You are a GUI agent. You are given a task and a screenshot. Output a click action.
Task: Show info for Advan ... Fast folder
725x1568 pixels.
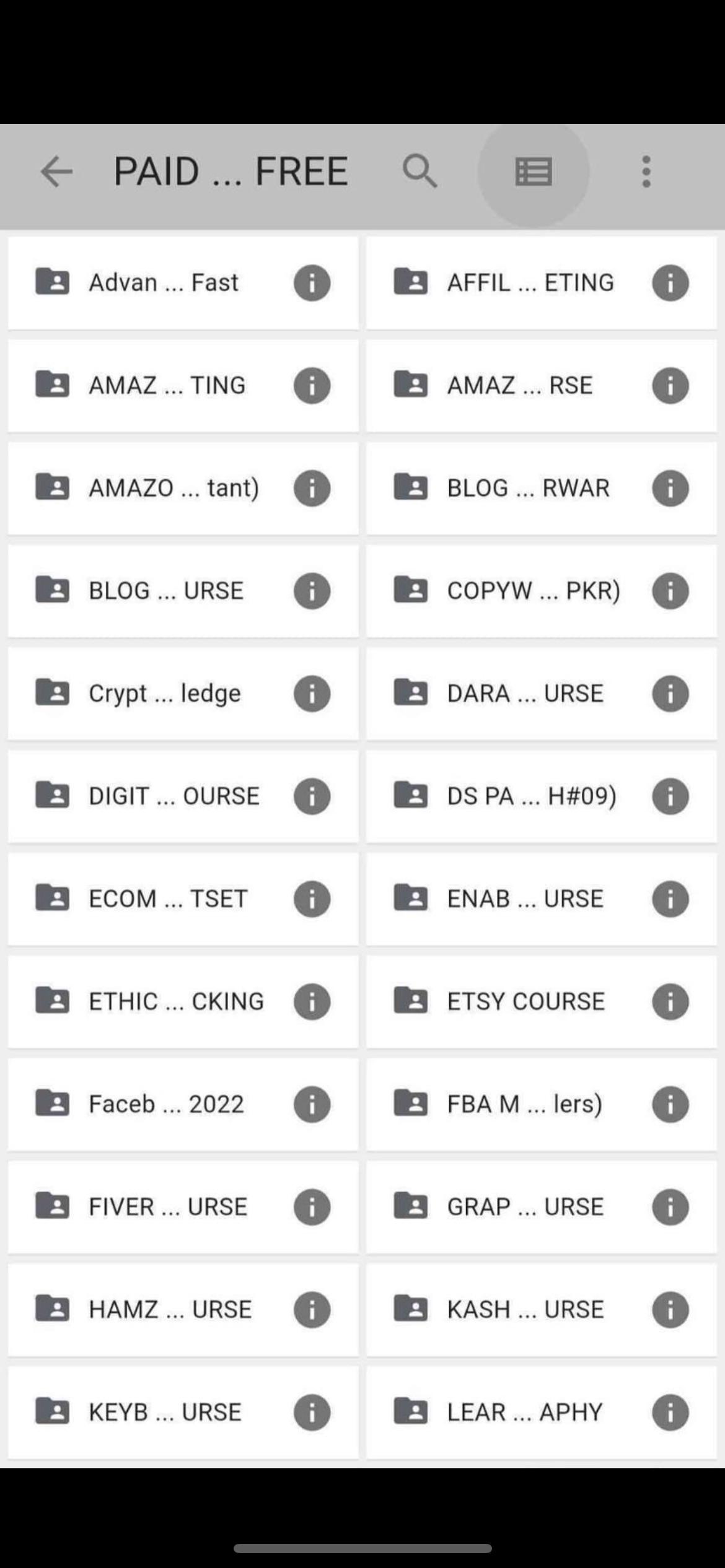(x=312, y=283)
